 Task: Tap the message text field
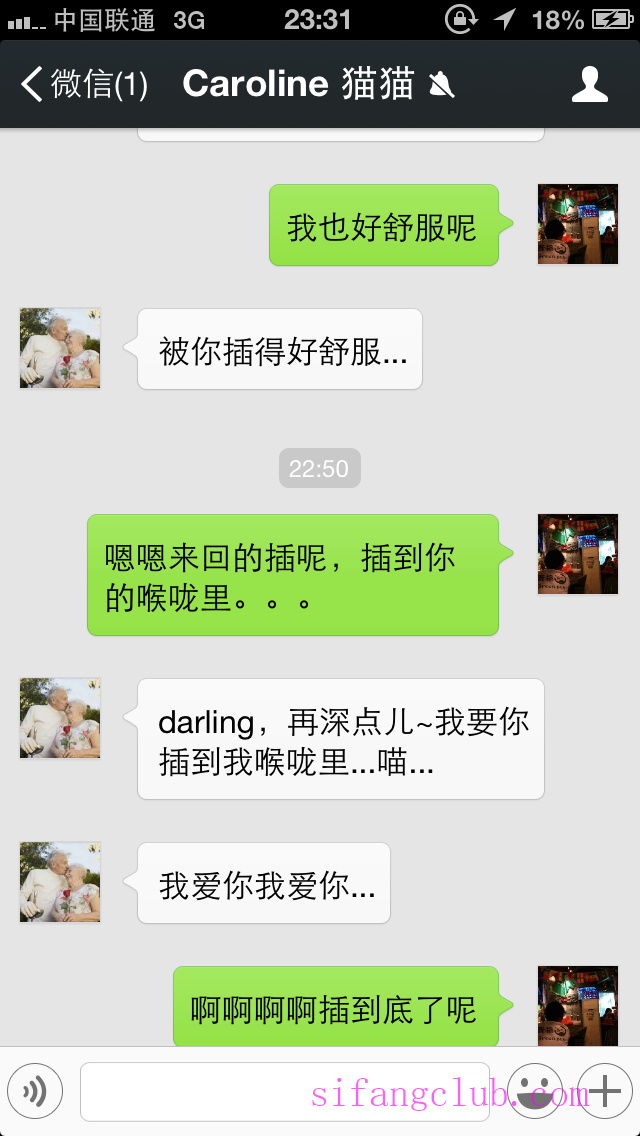coord(284,1091)
